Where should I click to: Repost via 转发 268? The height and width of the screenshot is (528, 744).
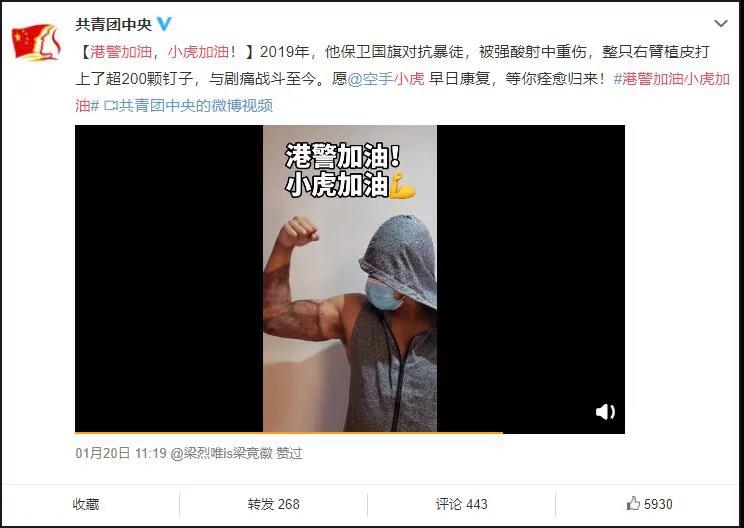pos(273,504)
